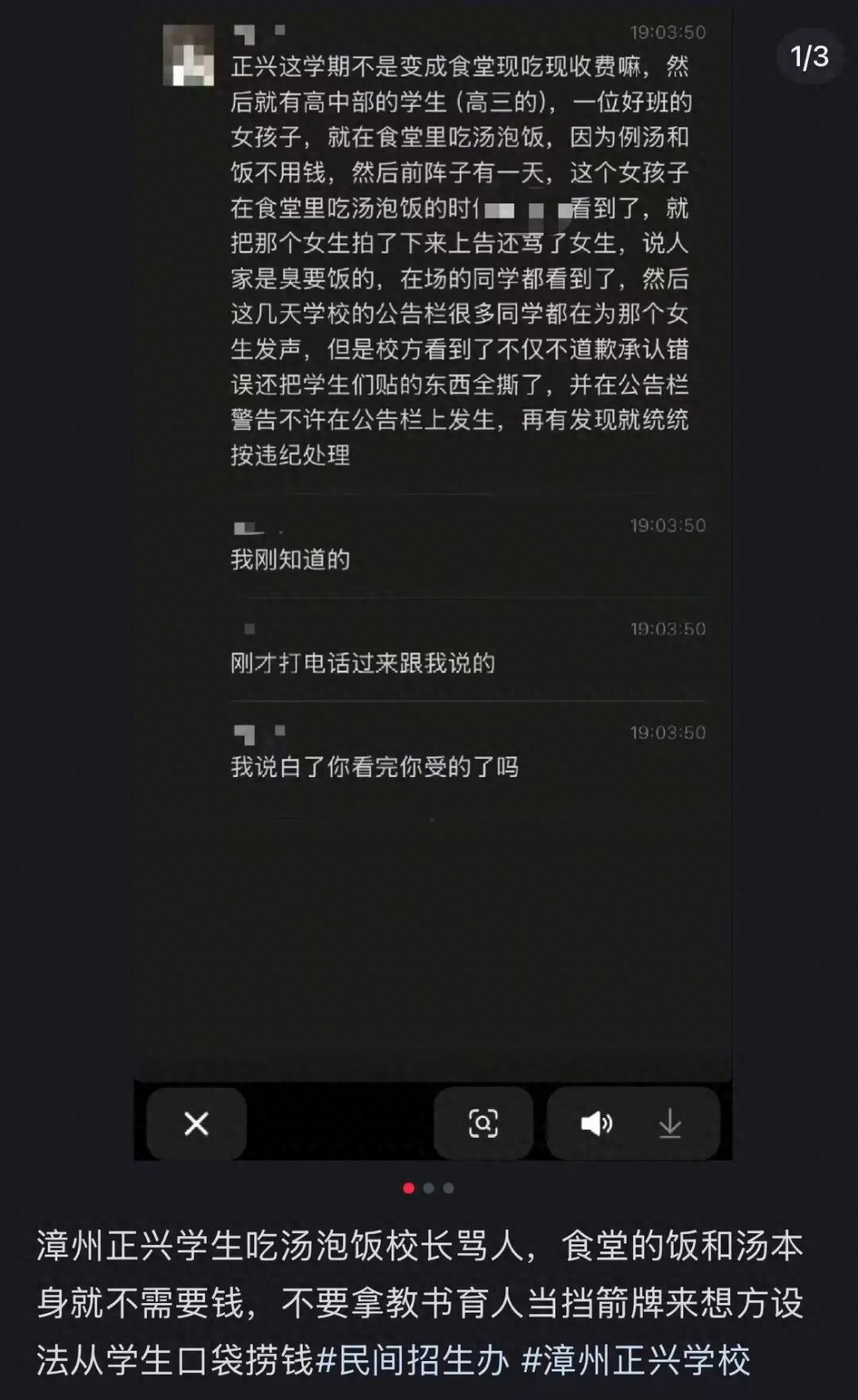Open the post image in full view
This screenshot has width=858, height=1400.
pyautogui.click(x=433, y=556)
